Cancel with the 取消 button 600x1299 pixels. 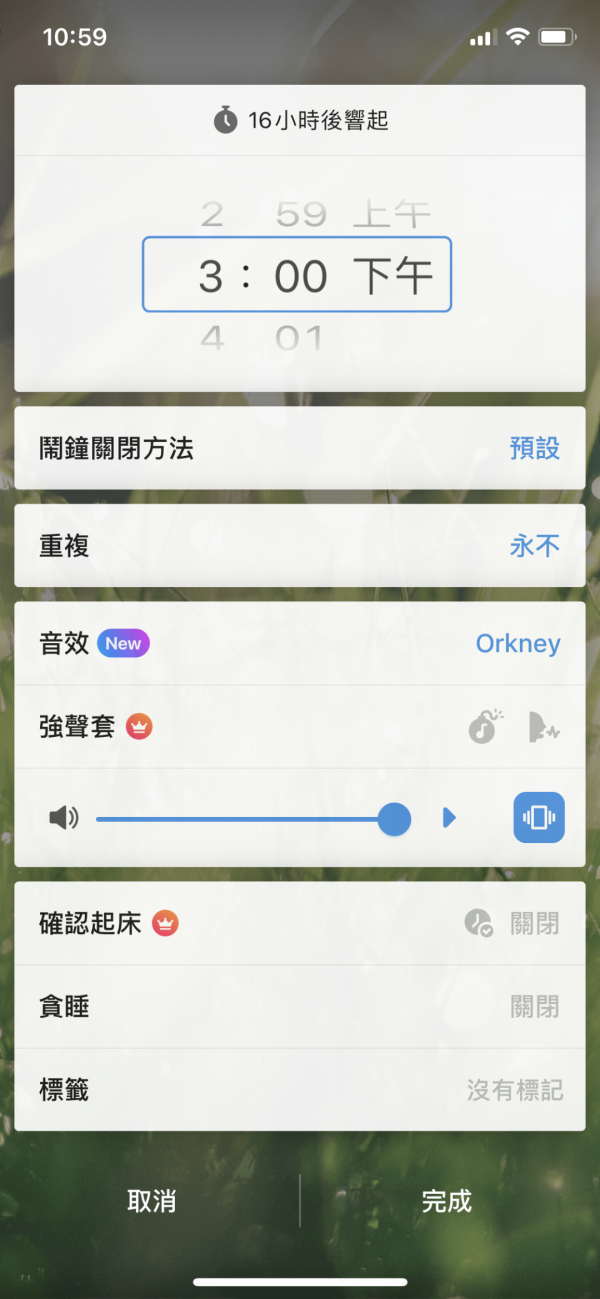pos(152,1201)
